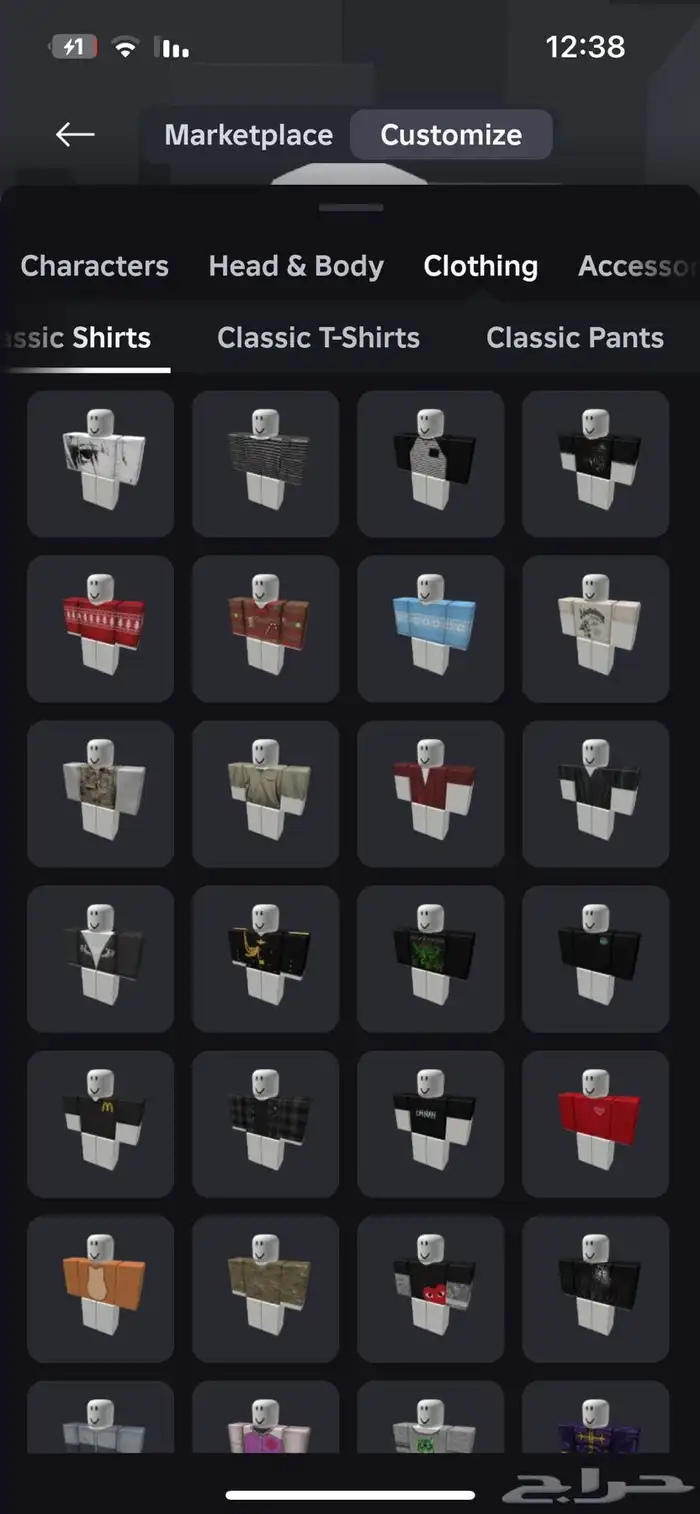Equip the red Christmas sweater shirt
Screen dimensions: 700x1514
pos(100,628)
